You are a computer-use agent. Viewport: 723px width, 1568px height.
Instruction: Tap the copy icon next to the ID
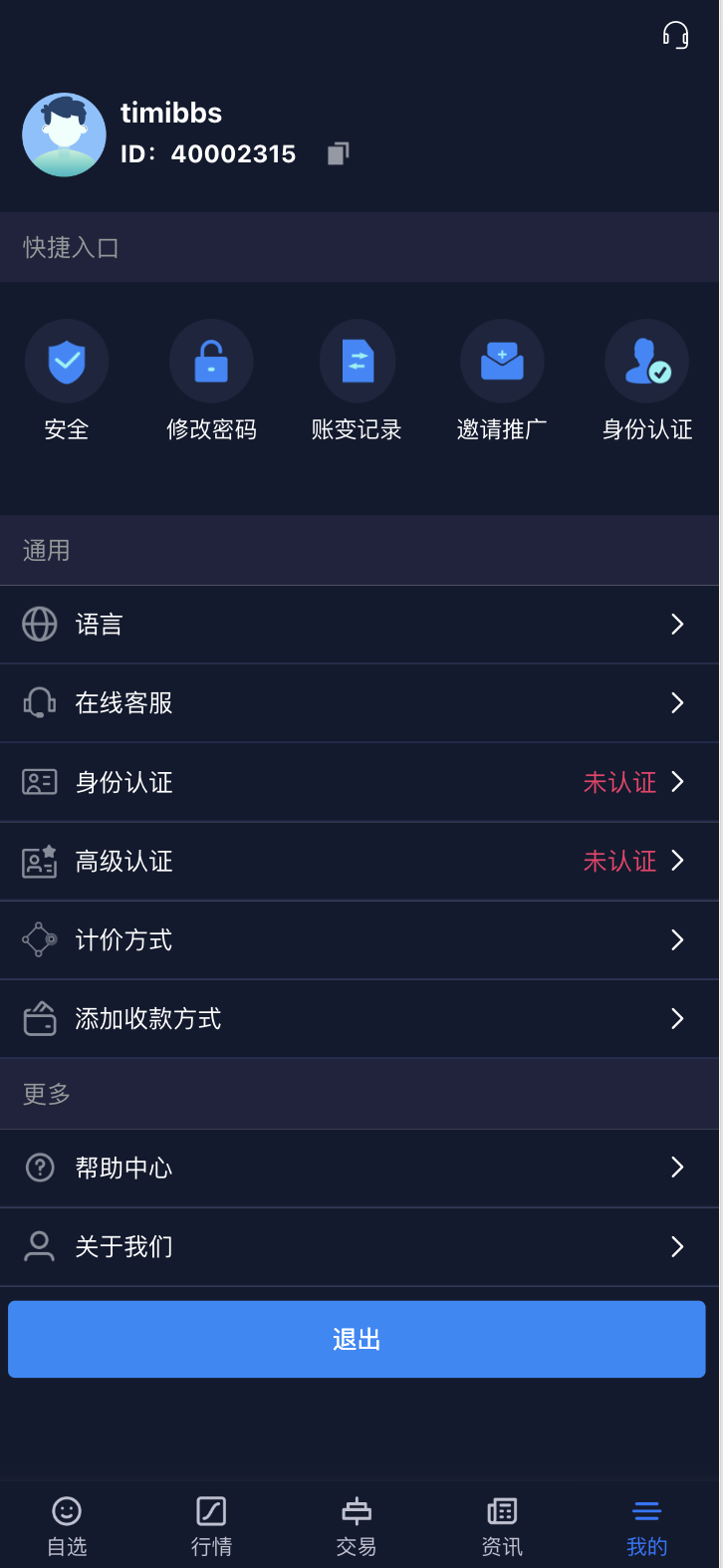pyautogui.click(x=337, y=152)
